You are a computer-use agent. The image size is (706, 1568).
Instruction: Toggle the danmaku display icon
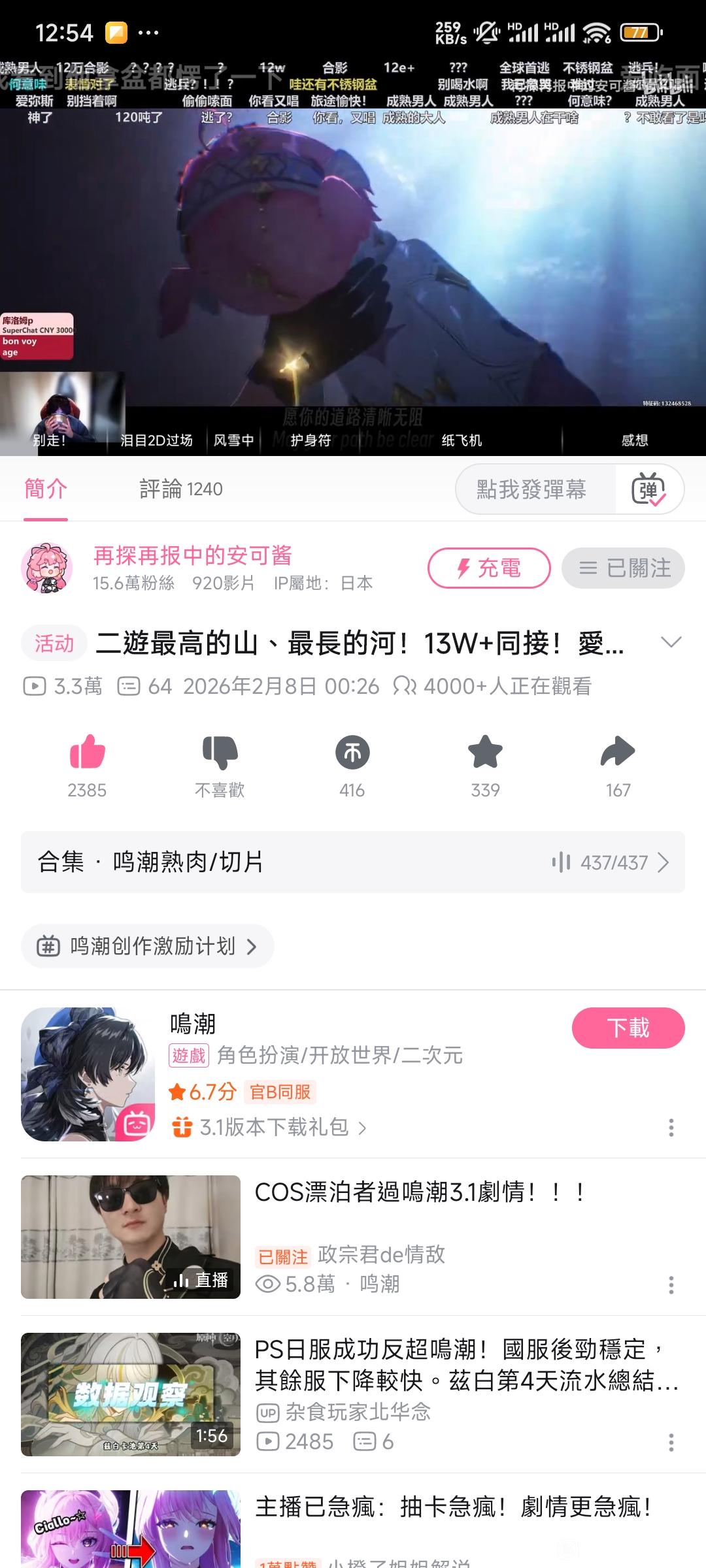pos(648,489)
